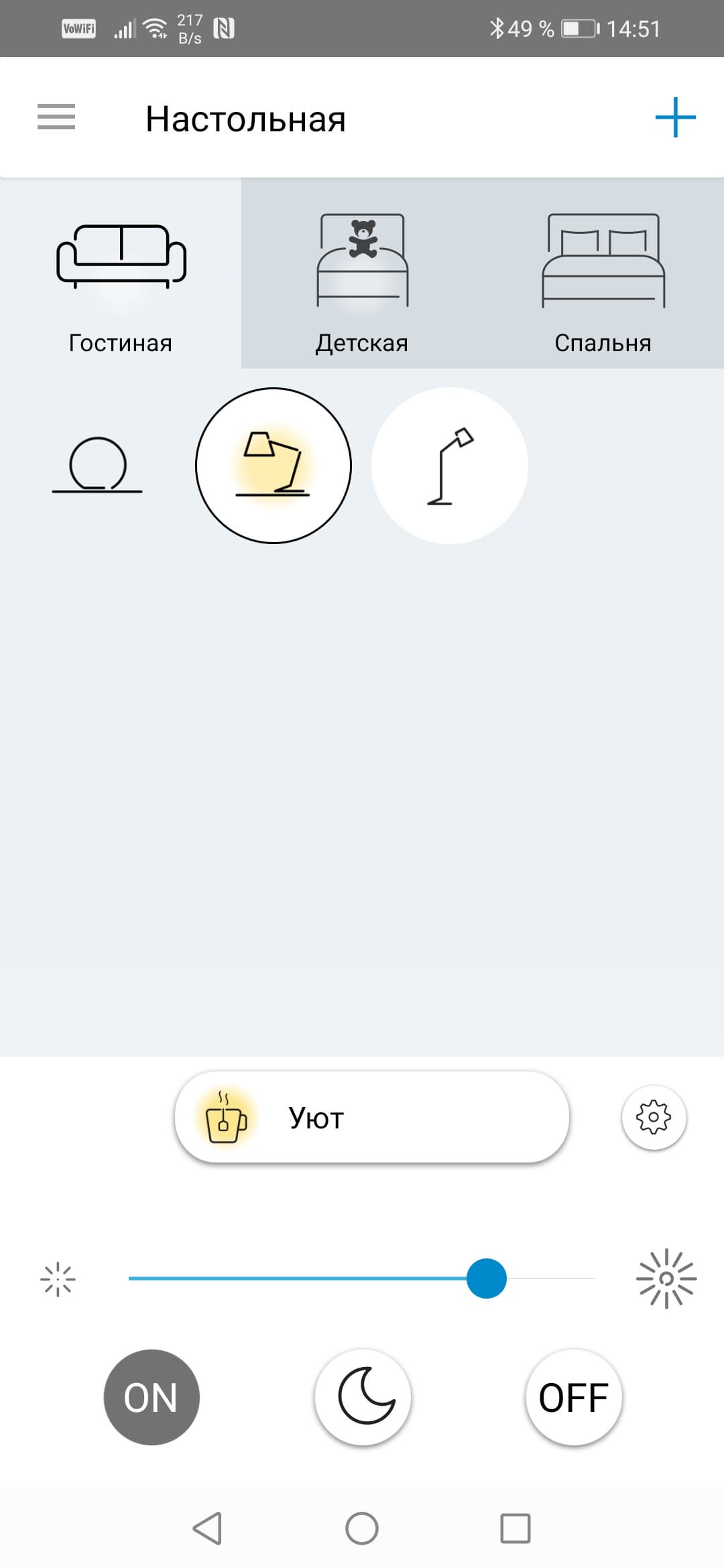
Task: Switch to the Спальня room tab
Action: tap(603, 281)
